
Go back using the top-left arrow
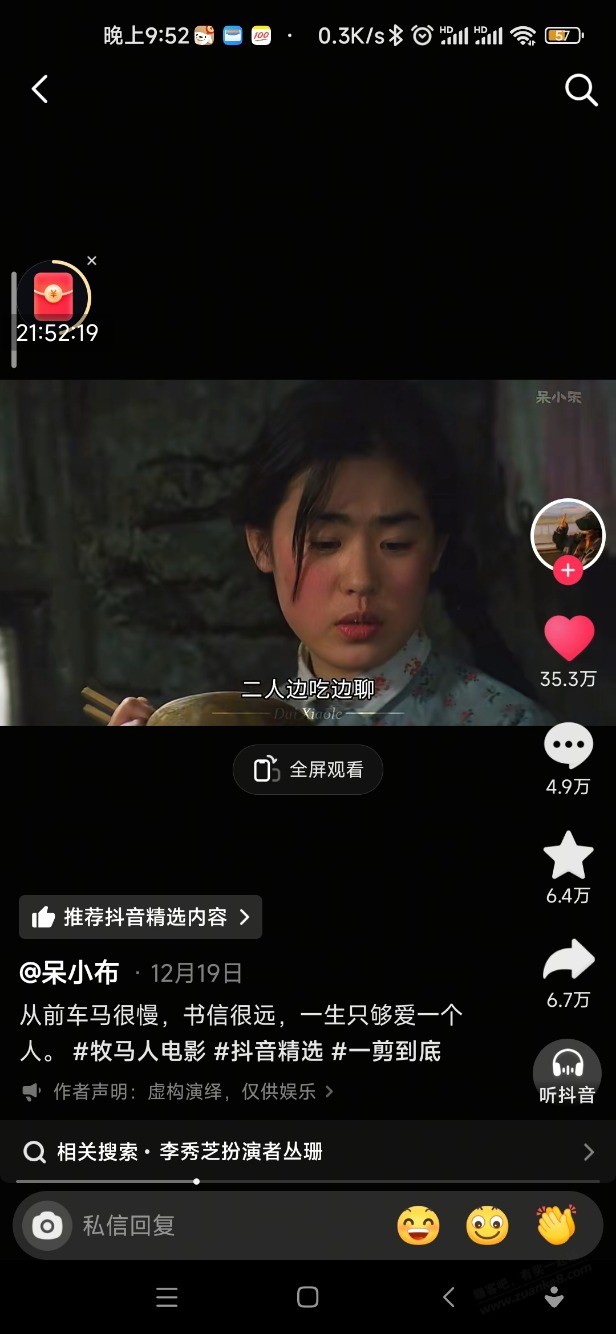pyautogui.click(x=40, y=90)
